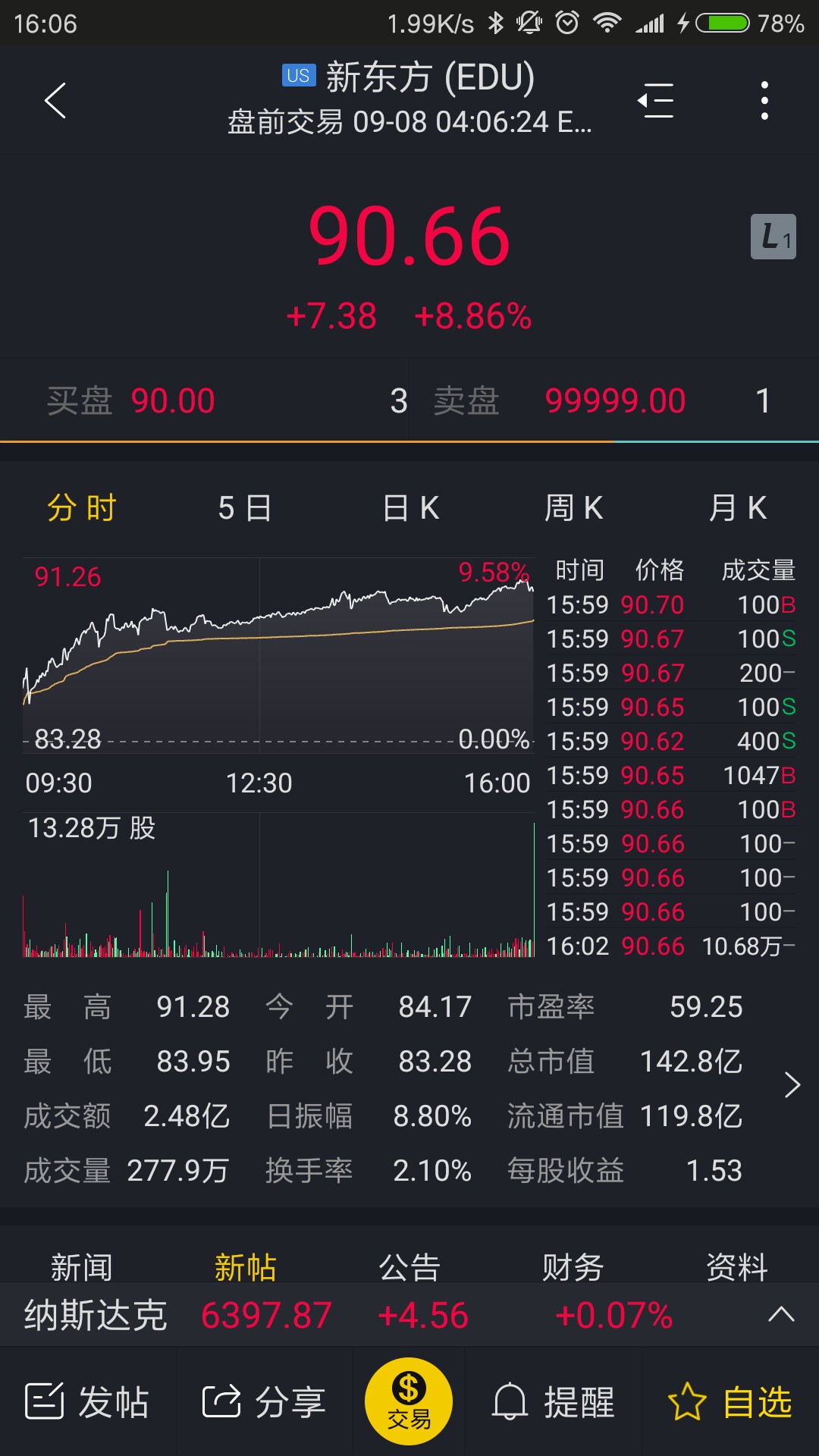
Task: Expand more stock stats with the right chevron
Action: click(x=792, y=1085)
